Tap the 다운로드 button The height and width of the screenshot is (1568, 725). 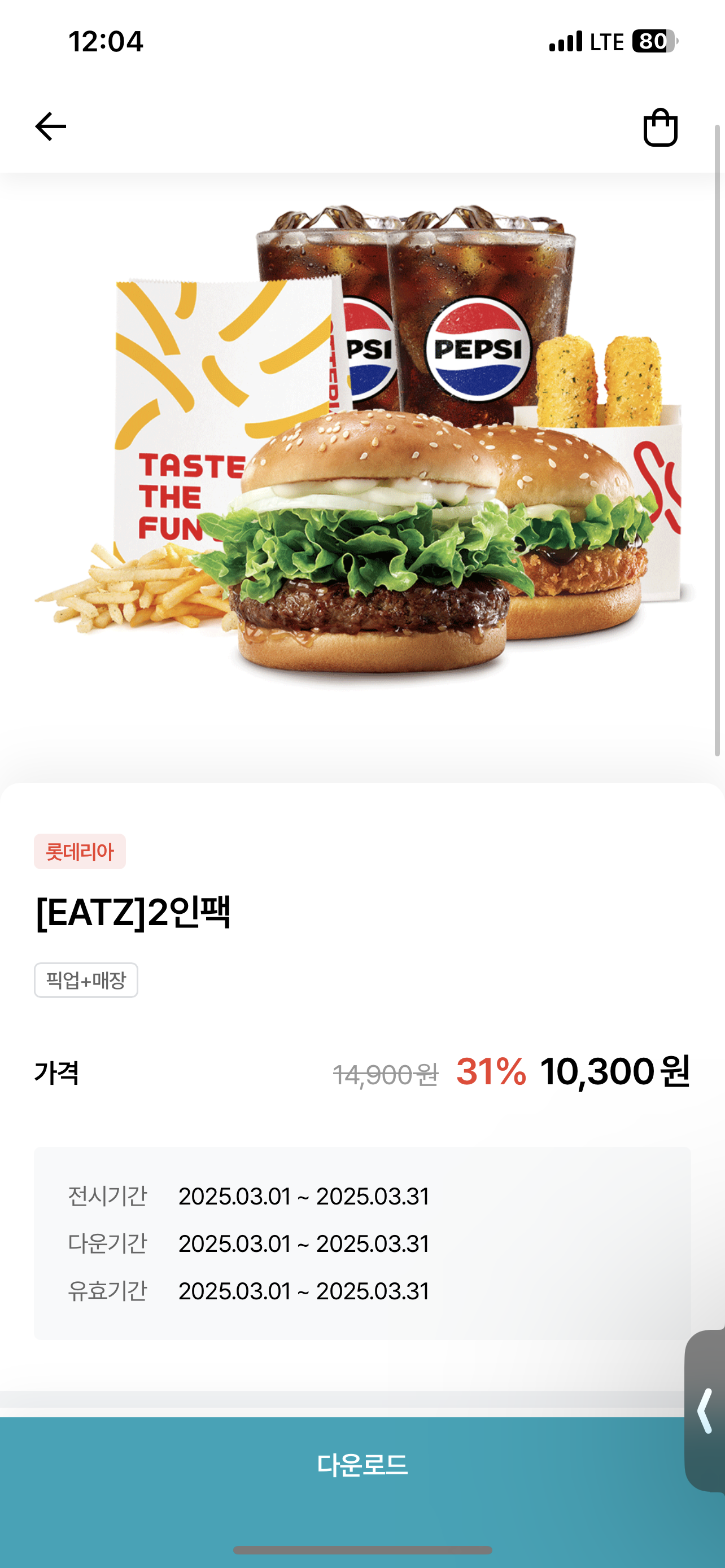point(362,1465)
